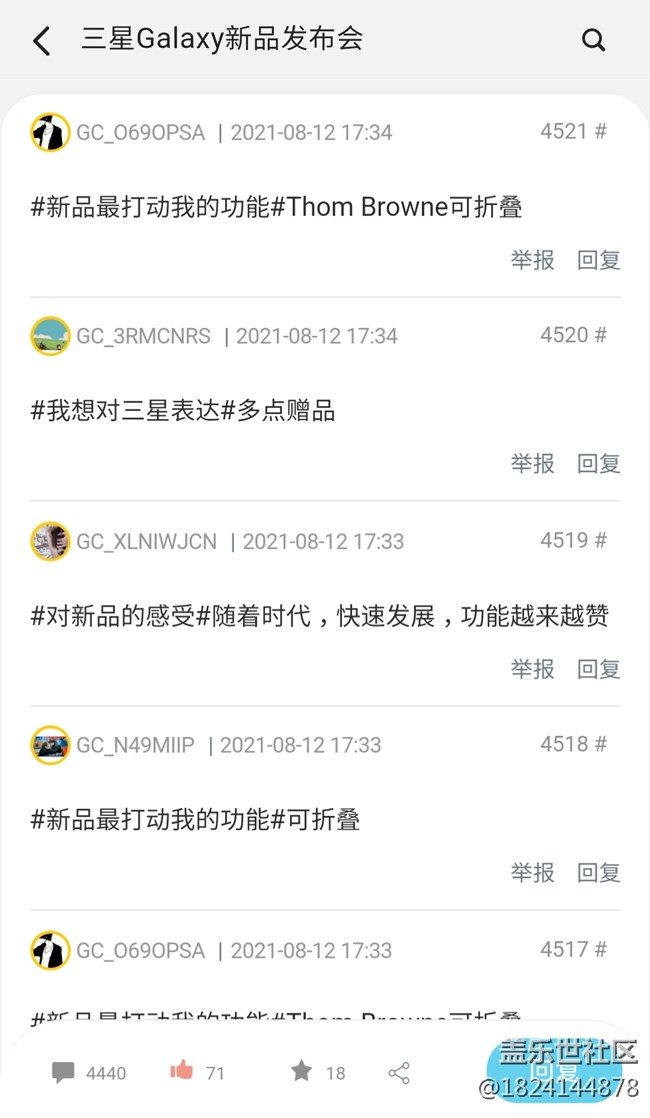The width and height of the screenshot is (650, 1118).
Task: Open GC_N49MIIP user profile
Action: [50, 745]
